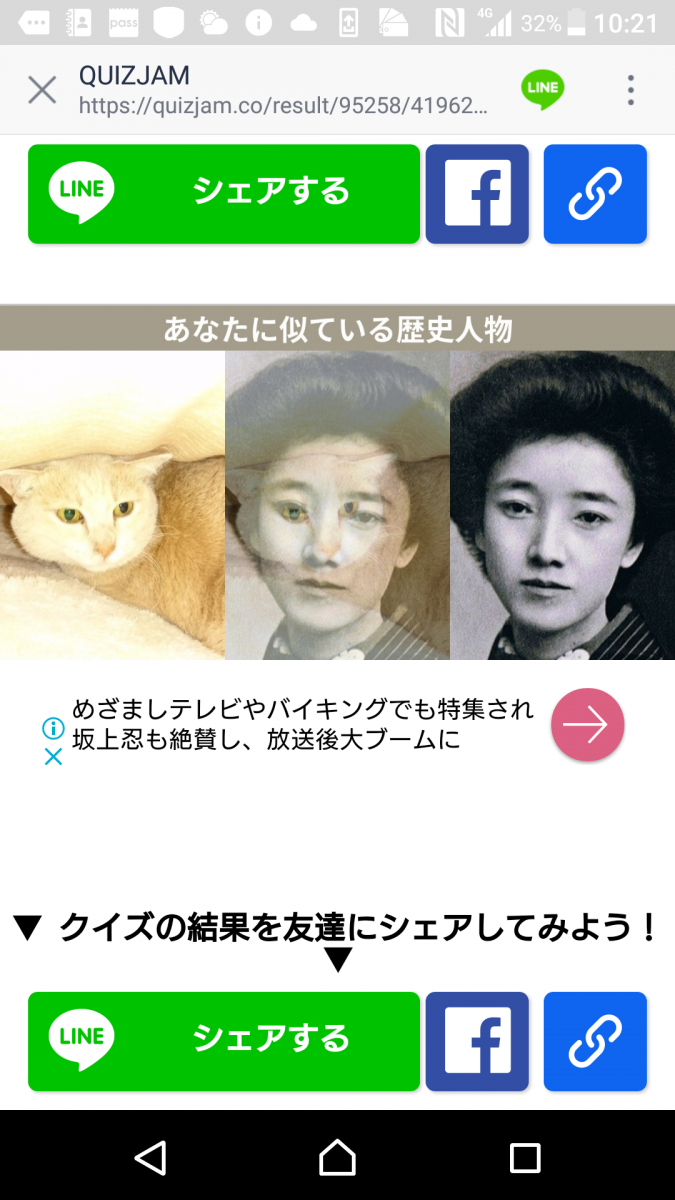Viewport: 675px width, 1200px height.
Task: Share result via top Facebook button
Action: click(477, 194)
